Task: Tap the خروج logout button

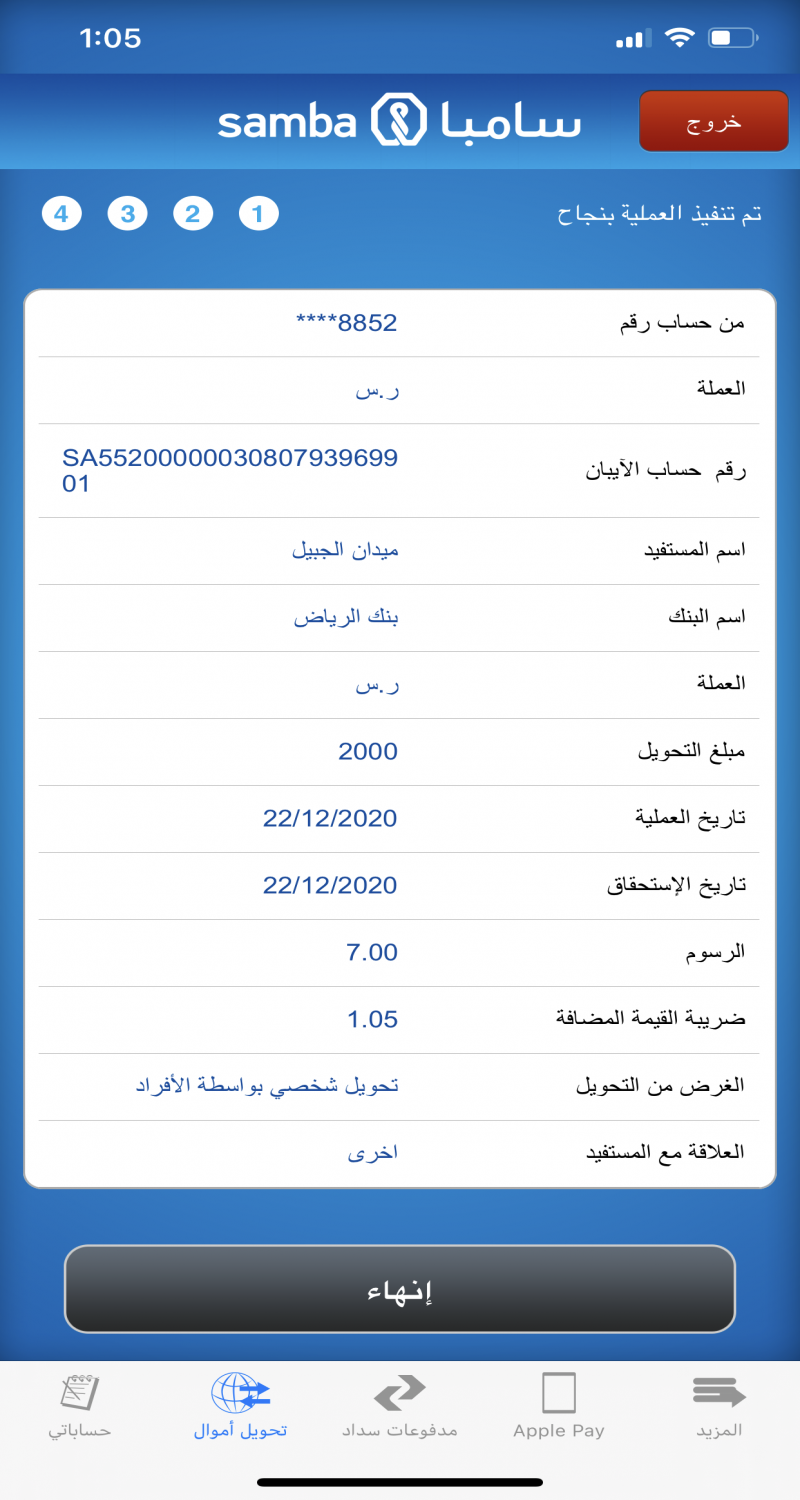Action: (x=713, y=122)
